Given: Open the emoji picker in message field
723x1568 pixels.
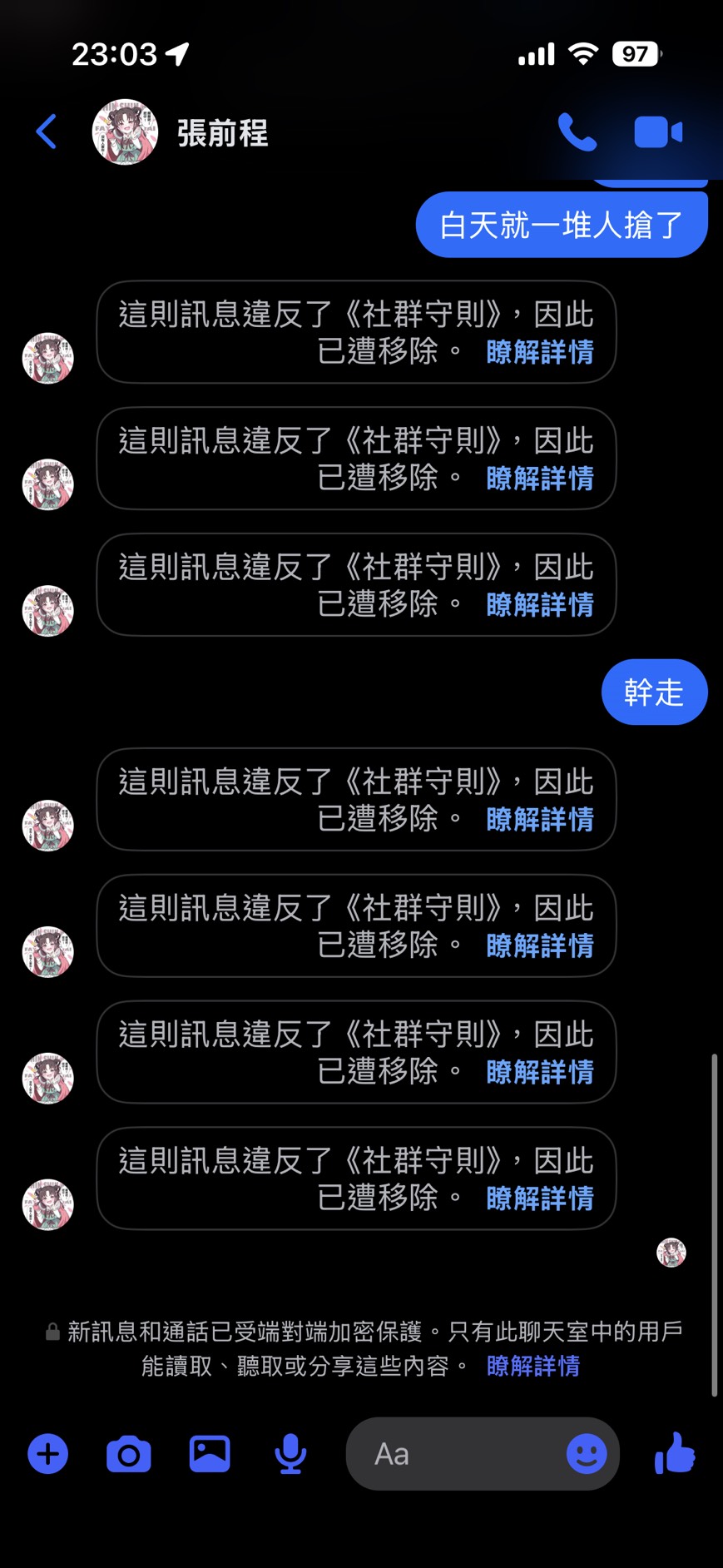Looking at the screenshot, I should [x=587, y=1454].
